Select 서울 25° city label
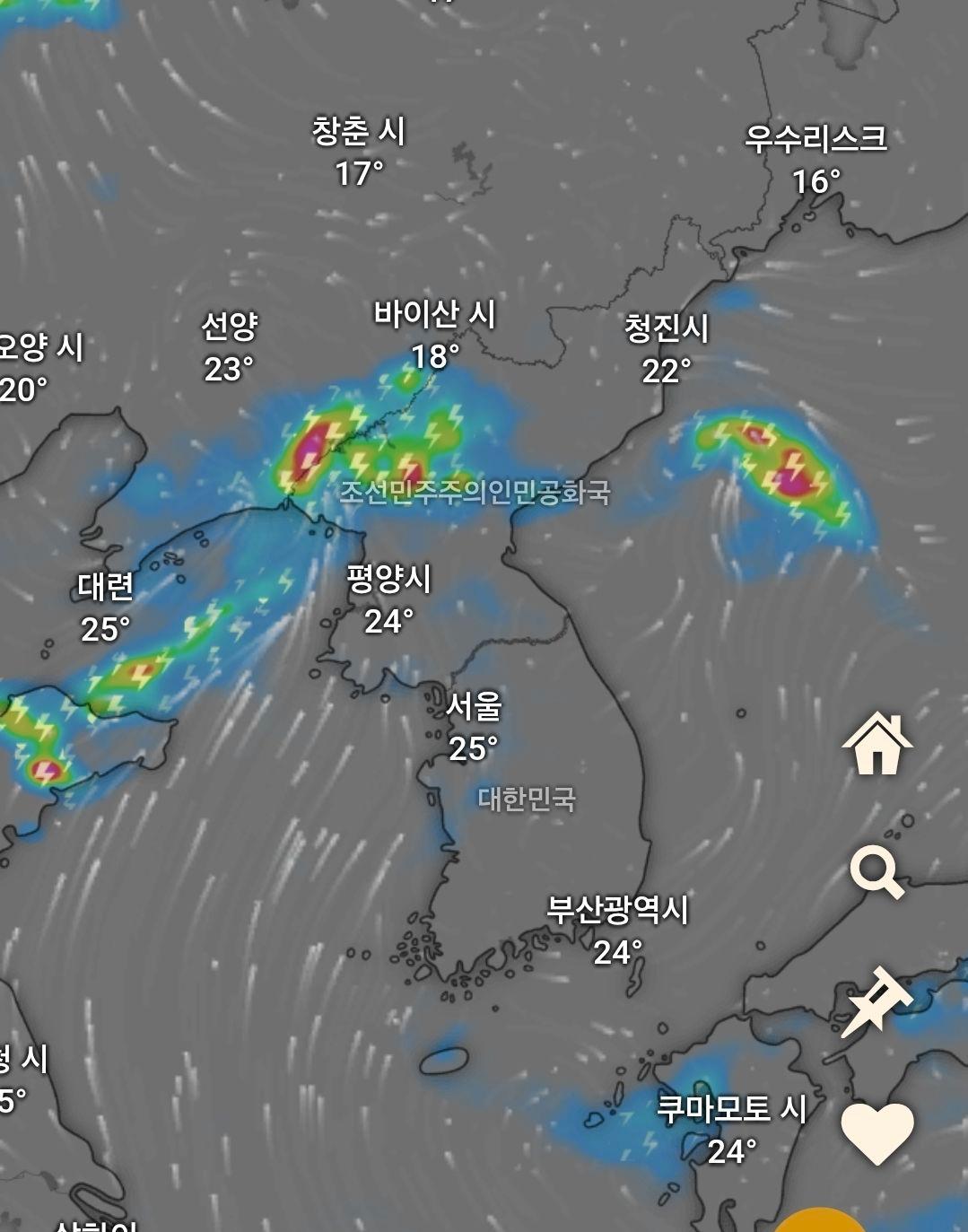The image size is (968, 1232). (474, 726)
